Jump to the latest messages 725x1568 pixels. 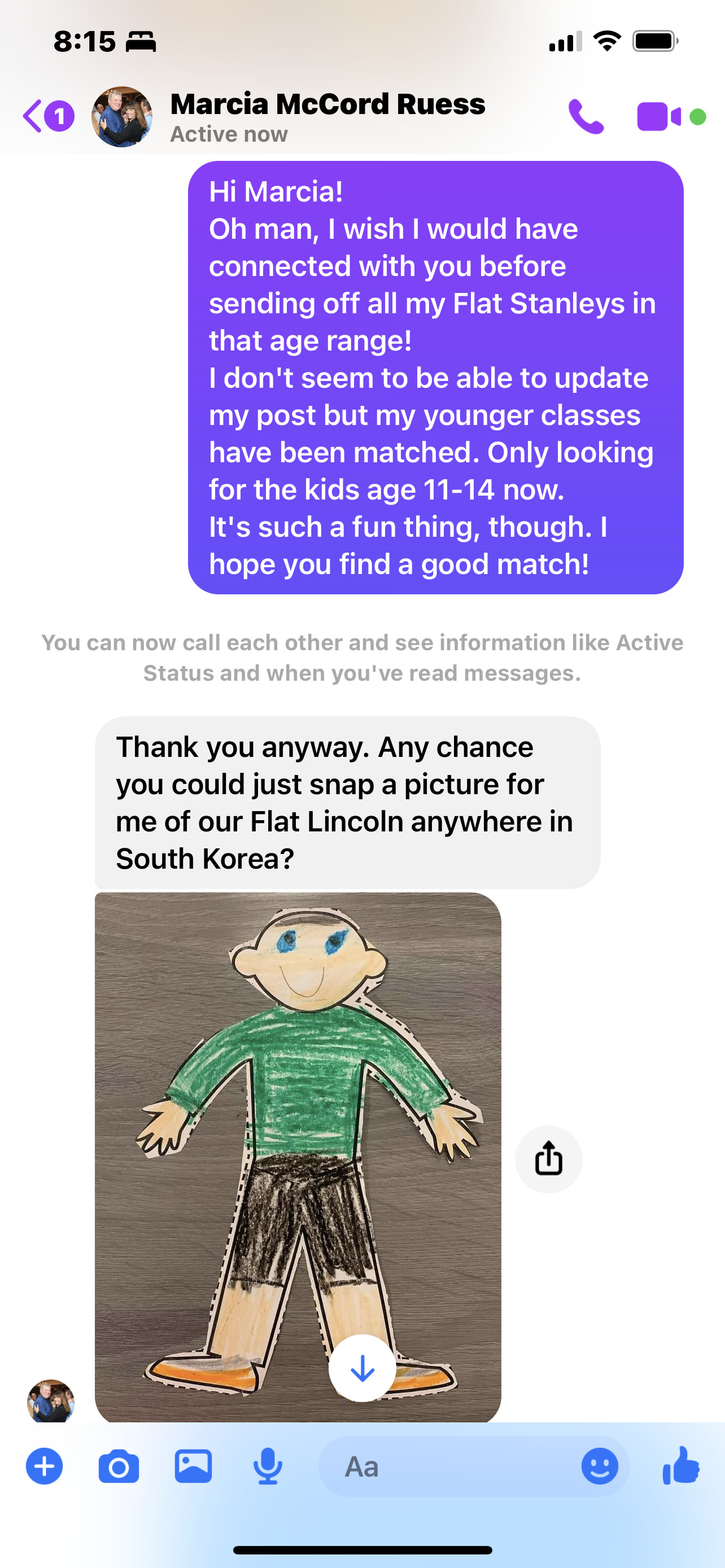(362, 1368)
